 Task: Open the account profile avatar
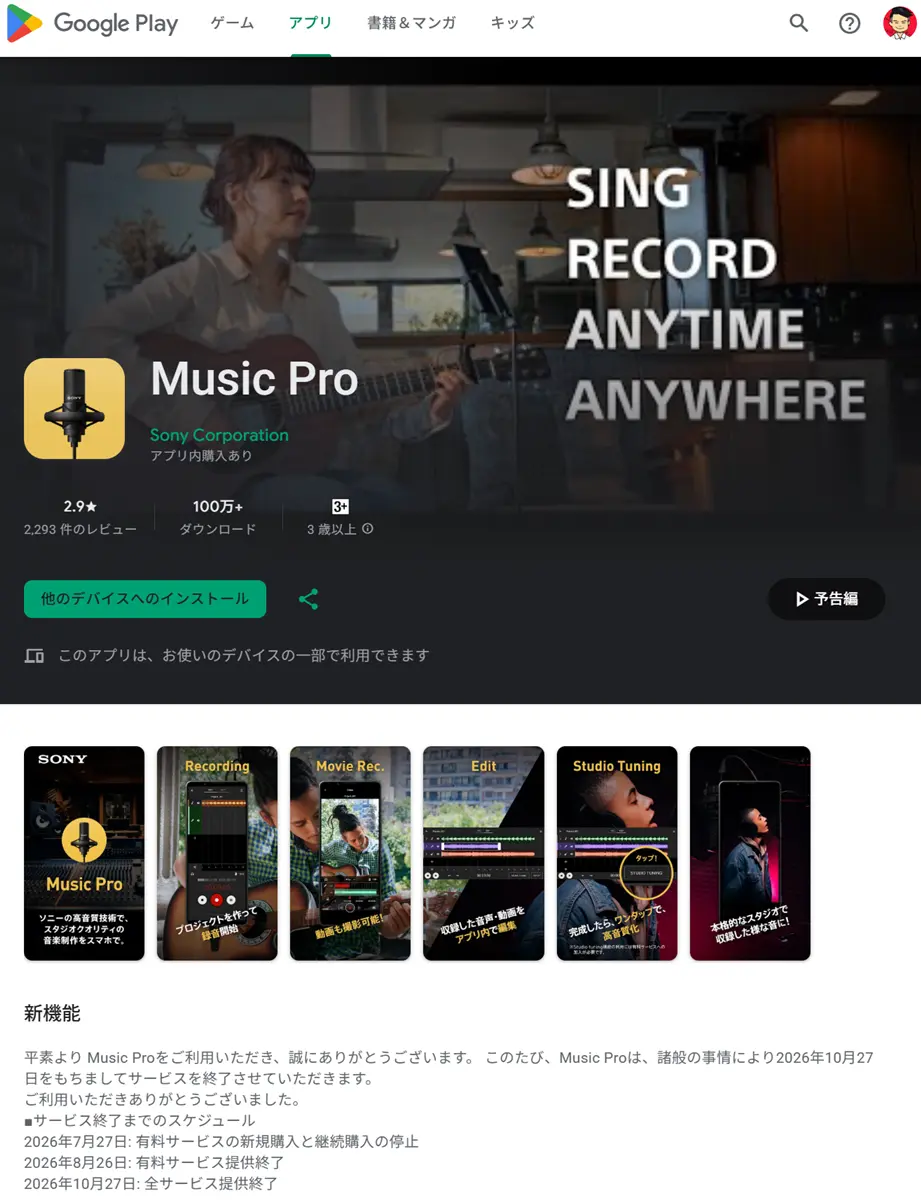point(899,23)
